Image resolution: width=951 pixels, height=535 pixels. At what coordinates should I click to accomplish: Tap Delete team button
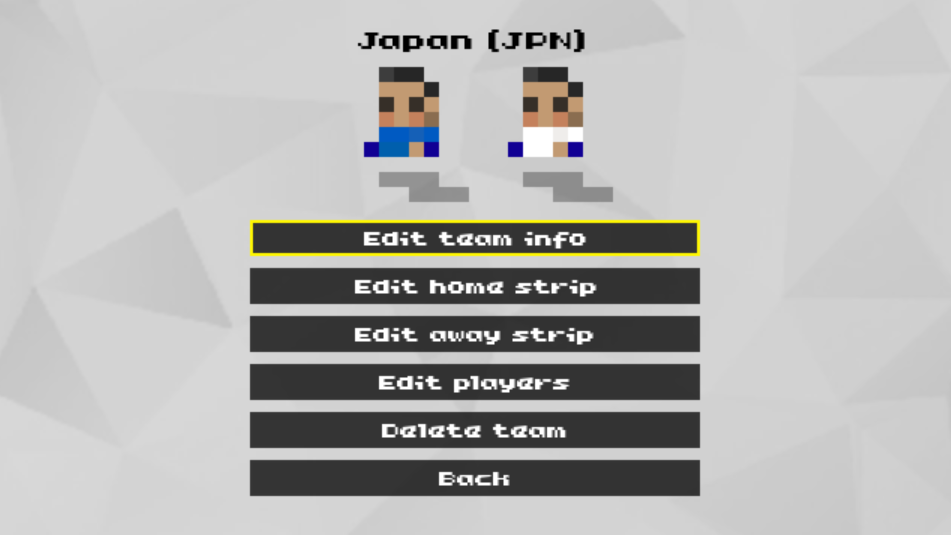point(474,431)
